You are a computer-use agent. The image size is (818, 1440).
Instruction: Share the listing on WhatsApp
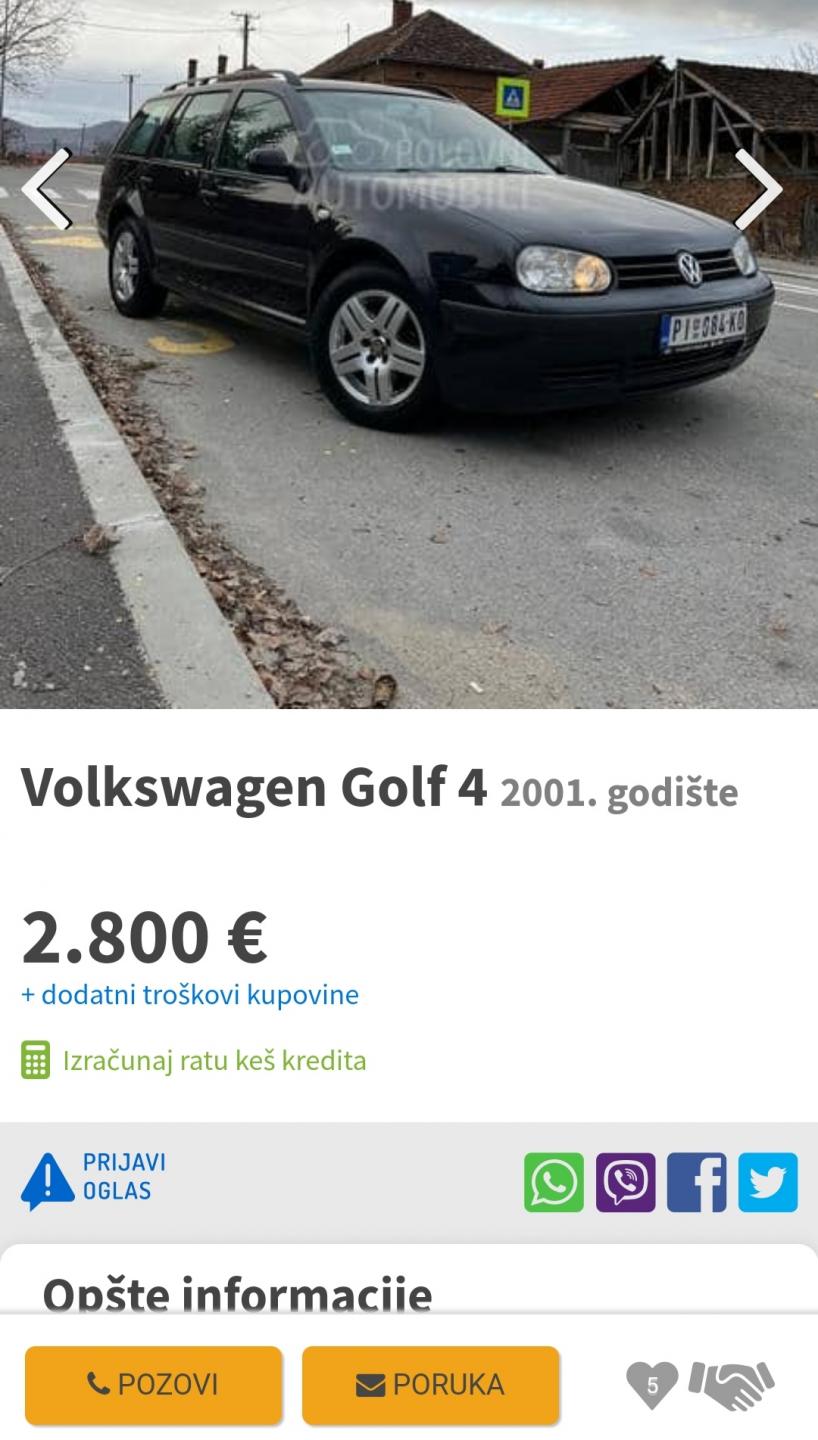click(x=554, y=1182)
